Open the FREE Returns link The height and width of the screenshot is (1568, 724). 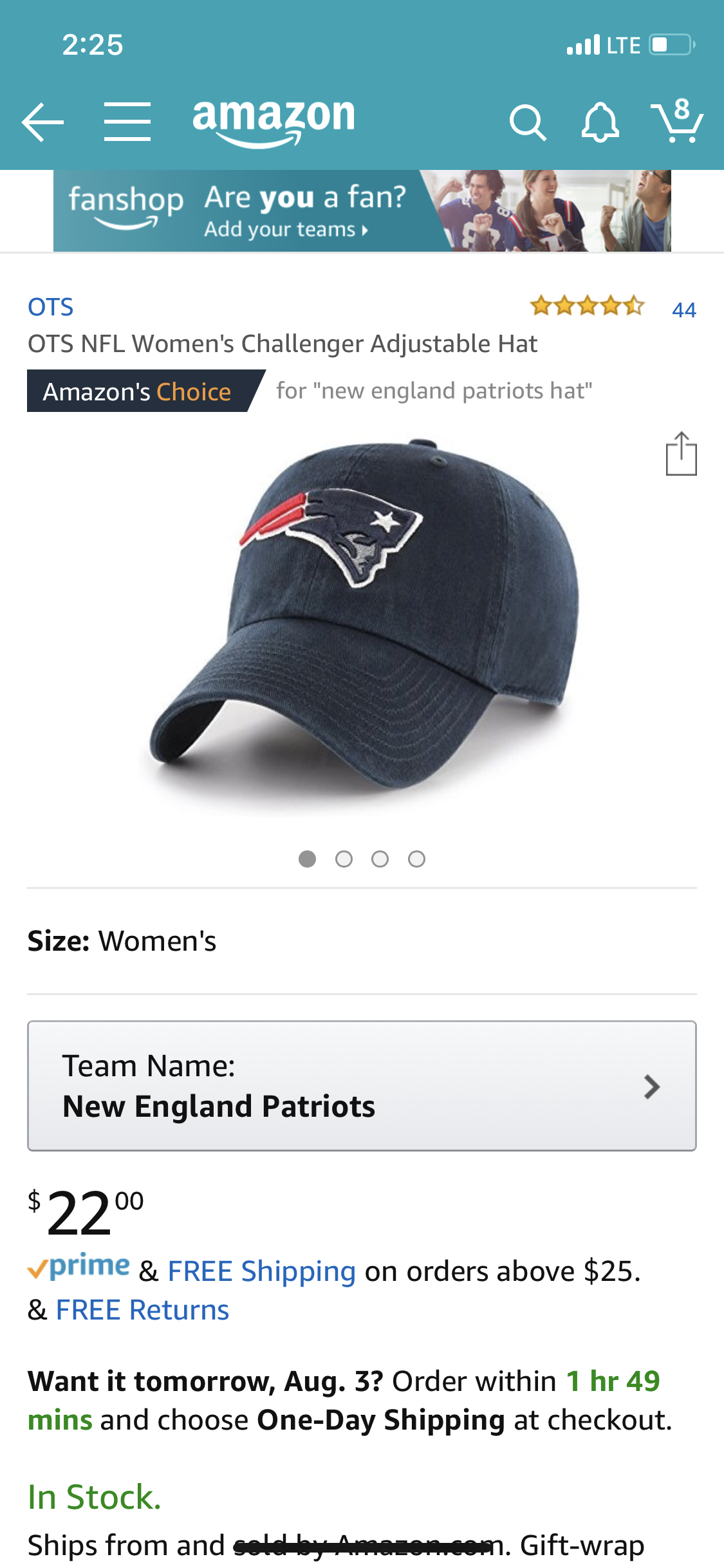(x=142, y=1310)
